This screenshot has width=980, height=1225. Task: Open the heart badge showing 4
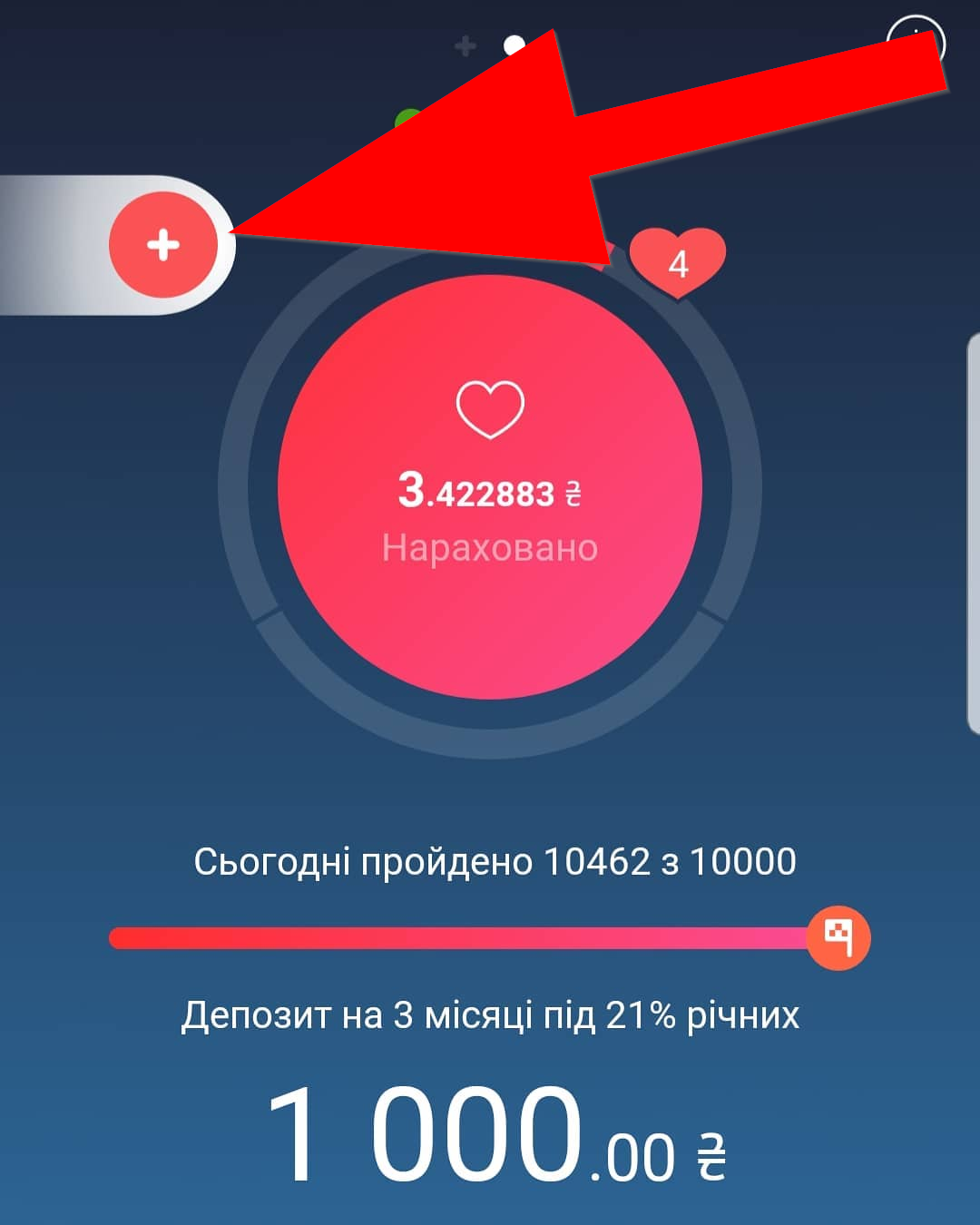pyautogui.click(x=678, y=262)
